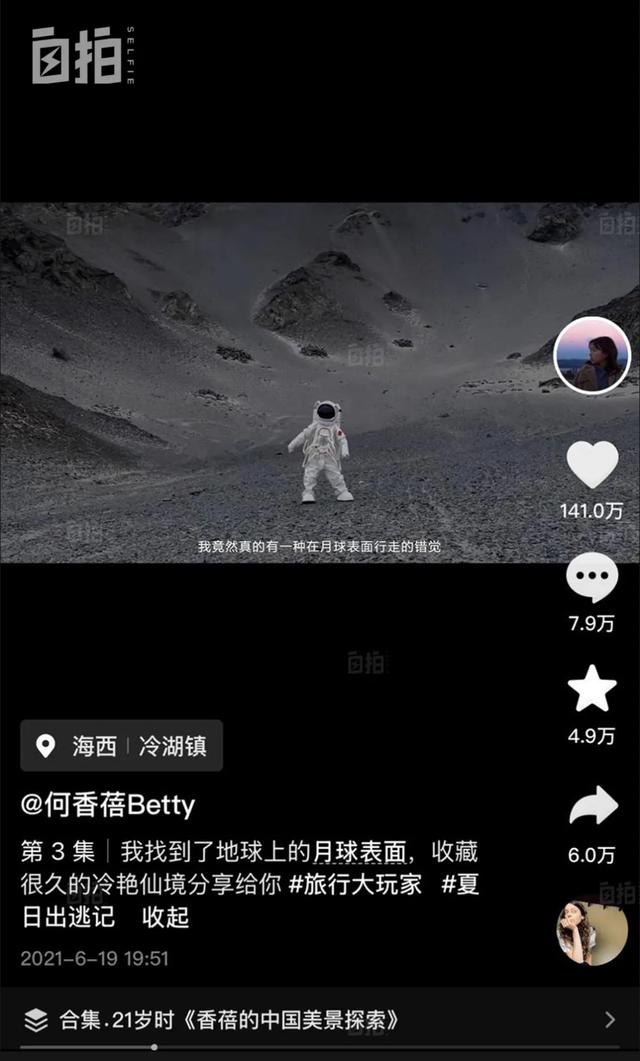Open the comments on this video
Viewport: 640px width, 1061px height.
(x=592, y=579)
